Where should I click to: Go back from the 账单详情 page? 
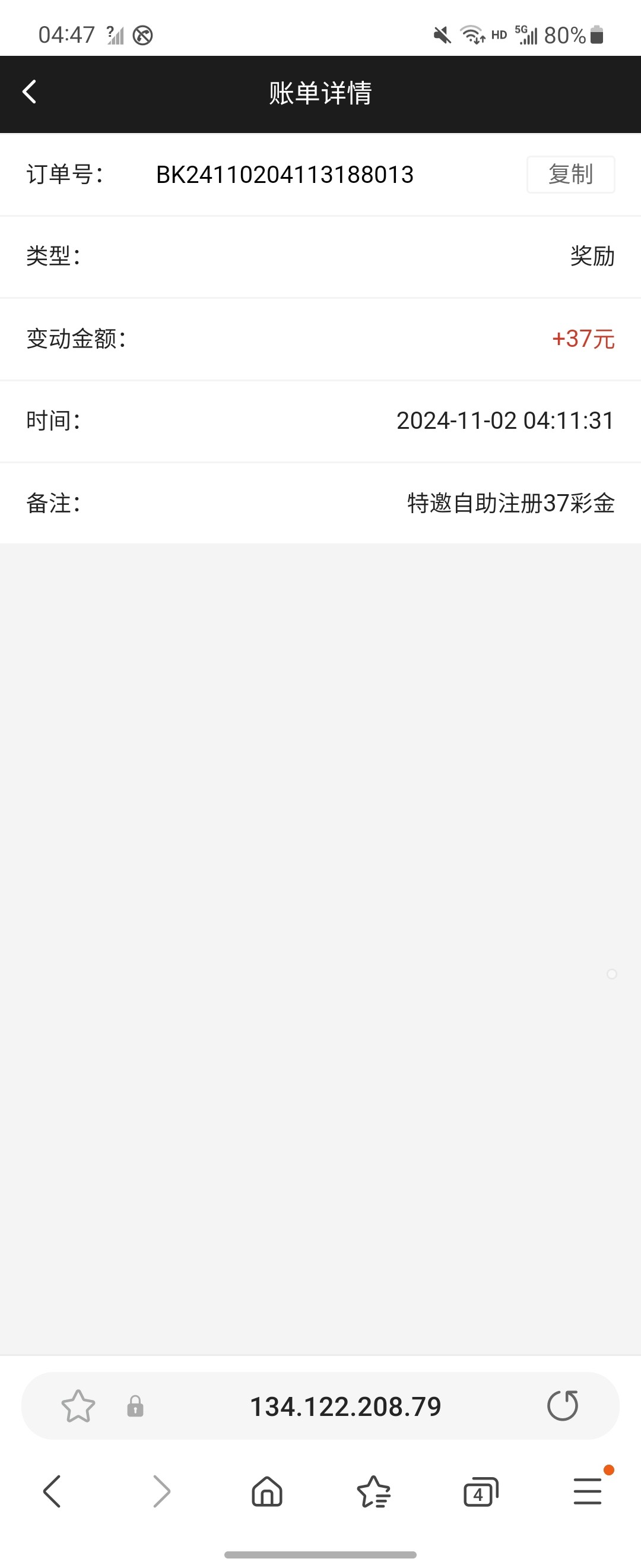tap(29, 93)
